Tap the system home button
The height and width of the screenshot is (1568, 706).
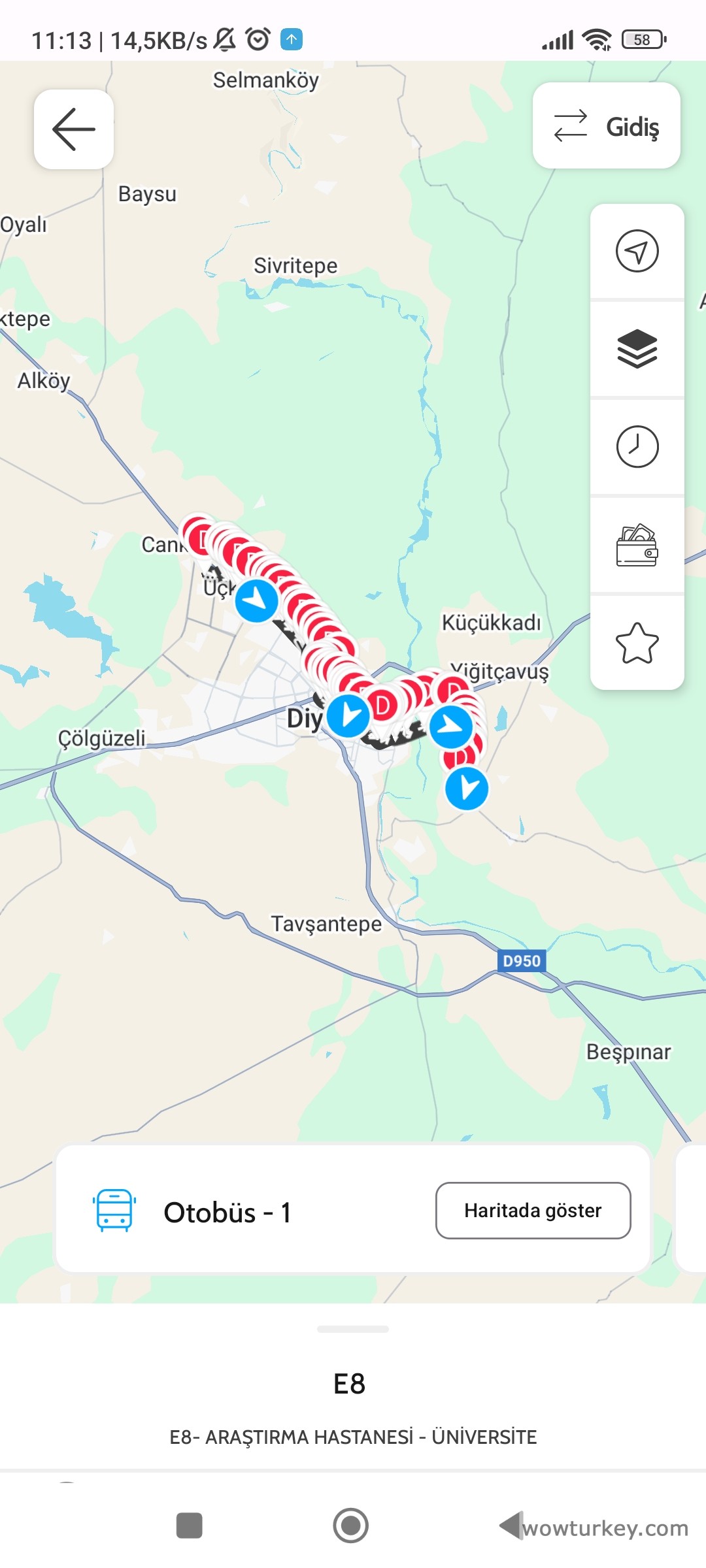(351, 1526)
